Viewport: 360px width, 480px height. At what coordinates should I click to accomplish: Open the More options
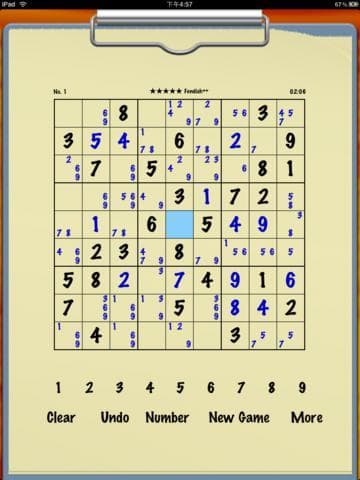coord(307,417)
